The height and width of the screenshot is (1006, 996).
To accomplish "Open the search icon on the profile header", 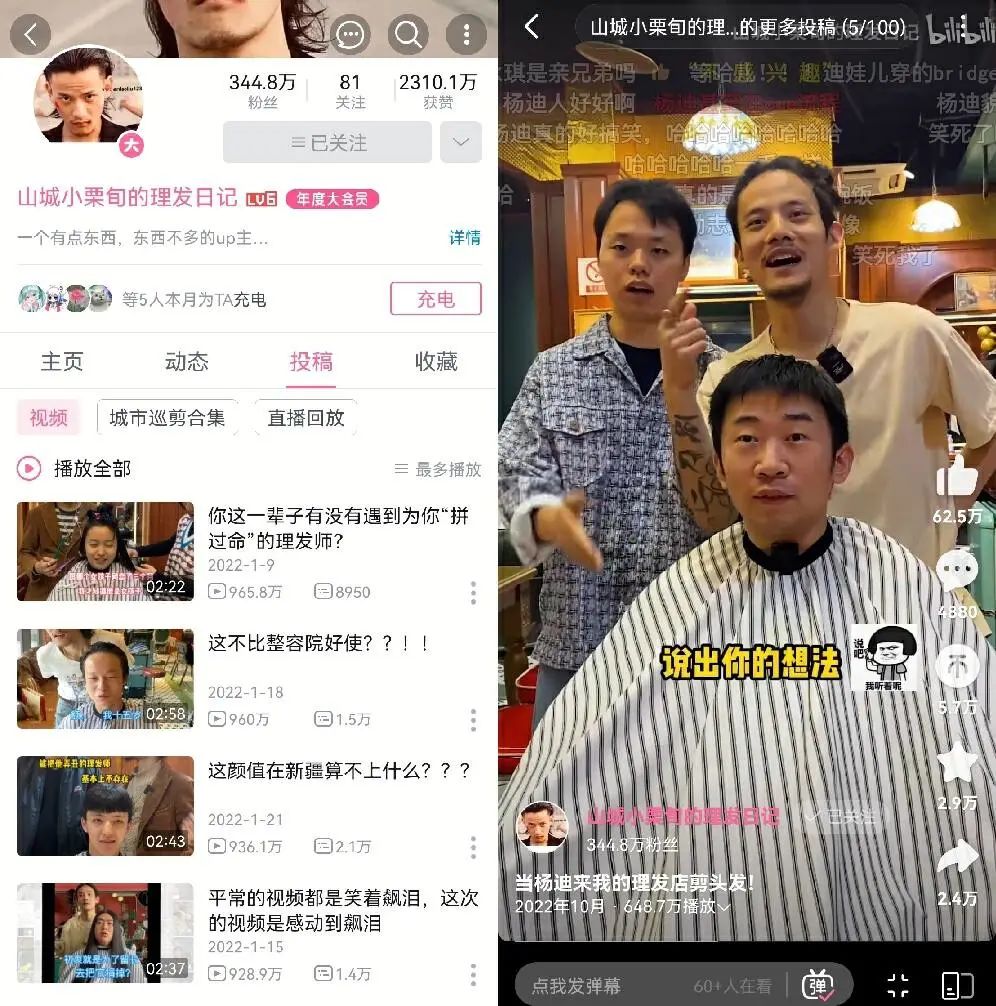I will [x=408, y=35].
